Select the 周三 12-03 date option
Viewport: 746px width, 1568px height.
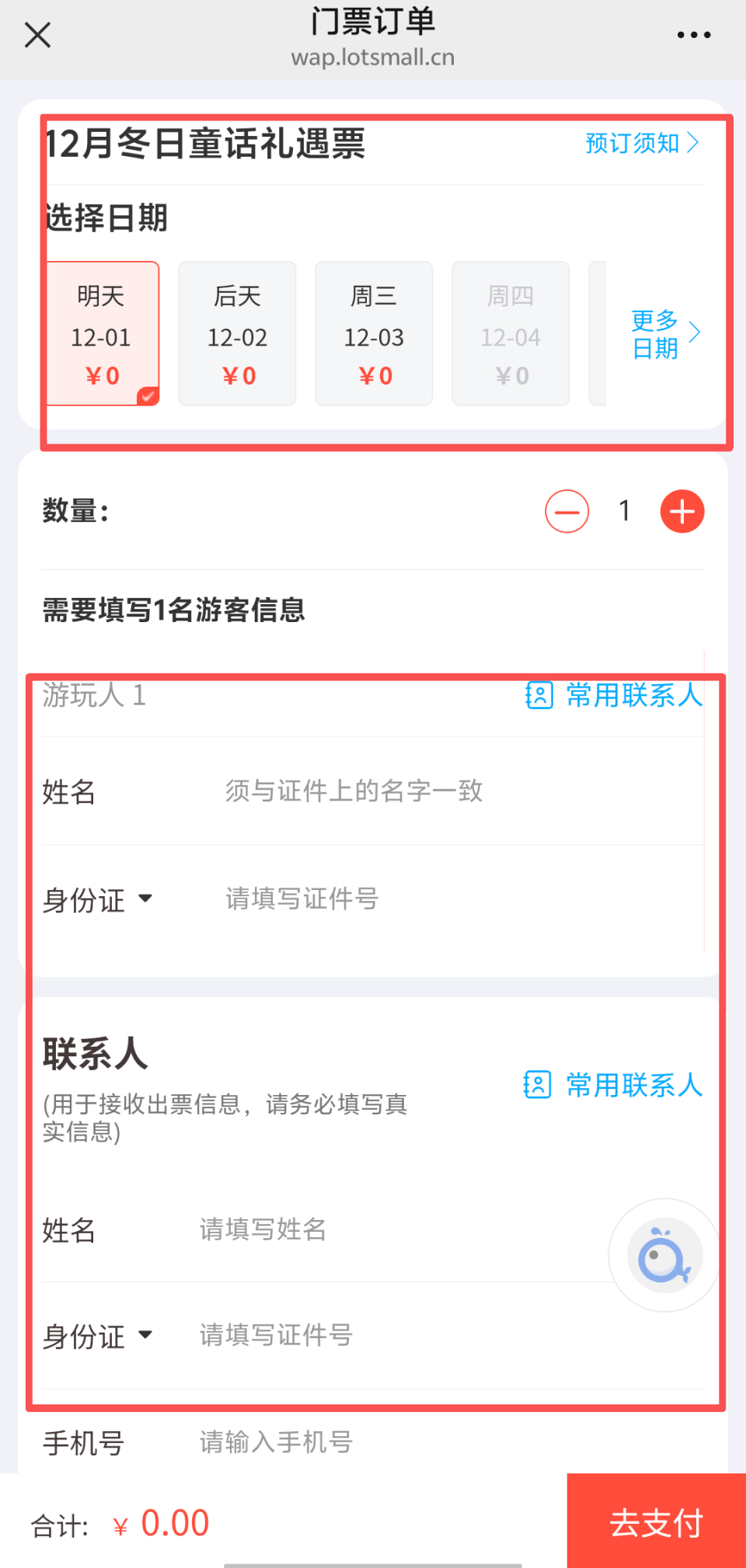374,334
